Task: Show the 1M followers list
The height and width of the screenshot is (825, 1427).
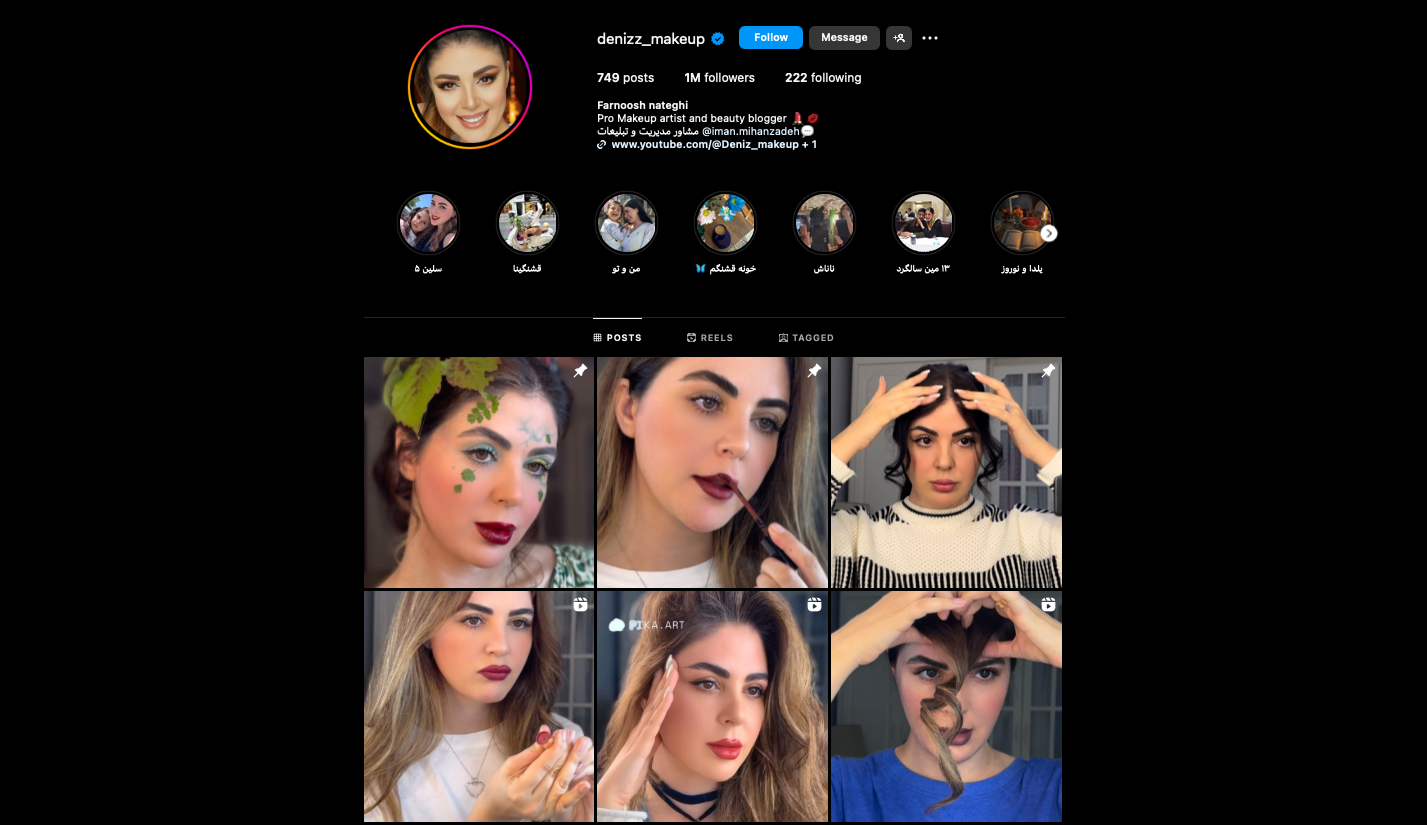Action: (x=719, y=78)
